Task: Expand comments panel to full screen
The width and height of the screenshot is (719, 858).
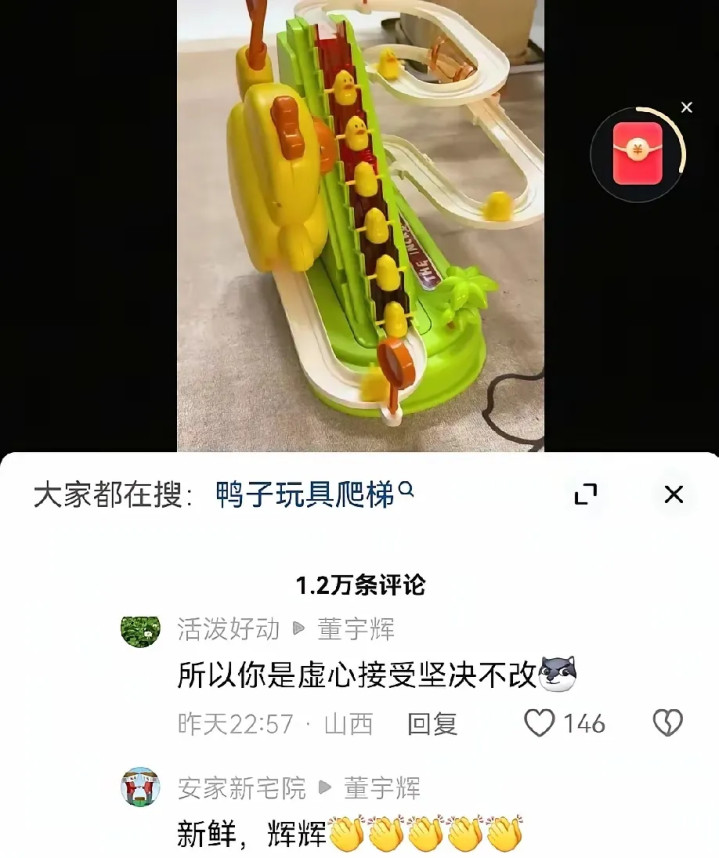Action: click(x=585, y=493)
